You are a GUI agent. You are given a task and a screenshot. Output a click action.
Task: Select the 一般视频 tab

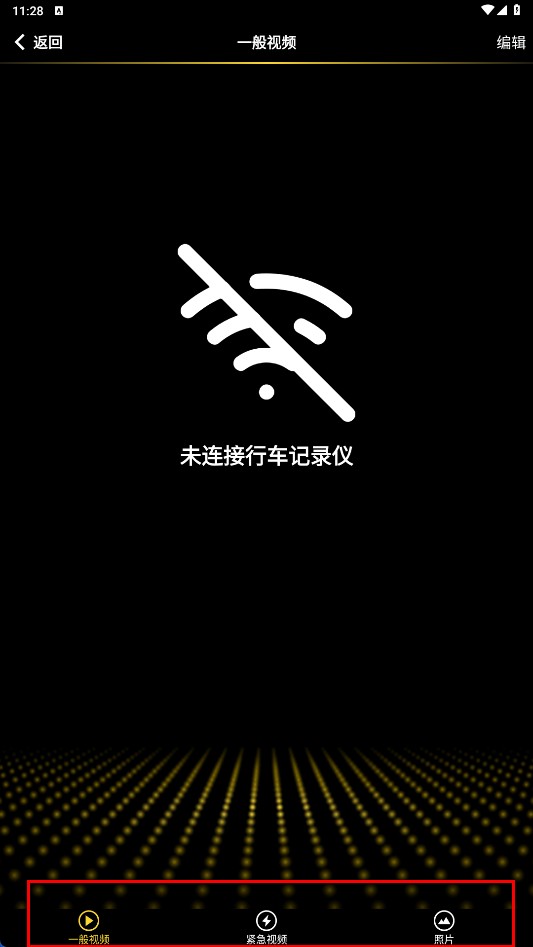click(x=89, y=927)
